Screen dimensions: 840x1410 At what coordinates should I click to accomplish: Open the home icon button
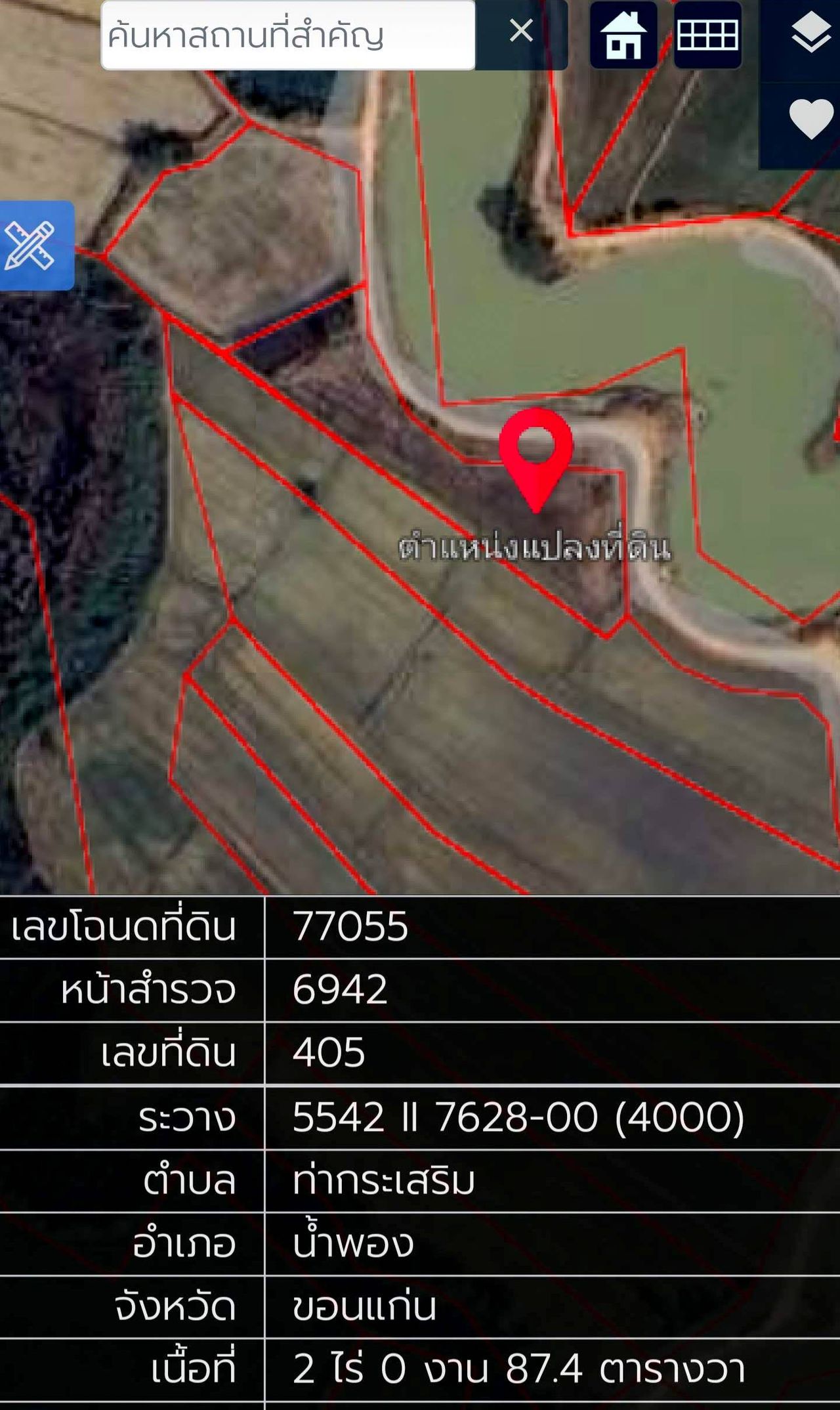(623, 35)
